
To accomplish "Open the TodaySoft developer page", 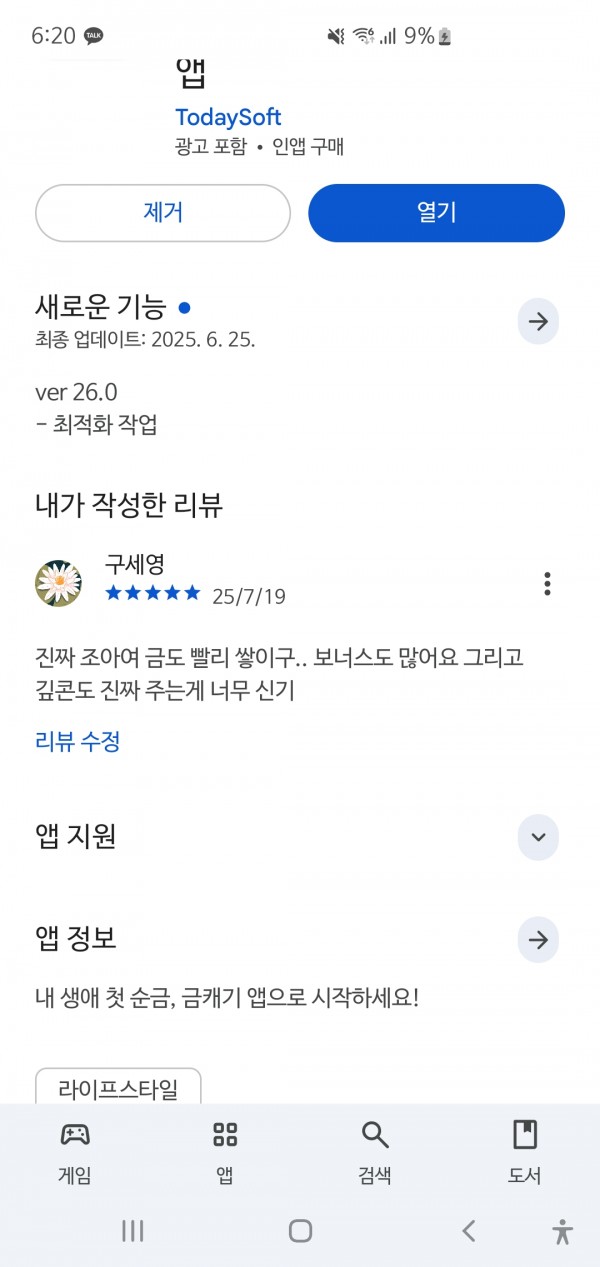I will (x=228, y=117).
